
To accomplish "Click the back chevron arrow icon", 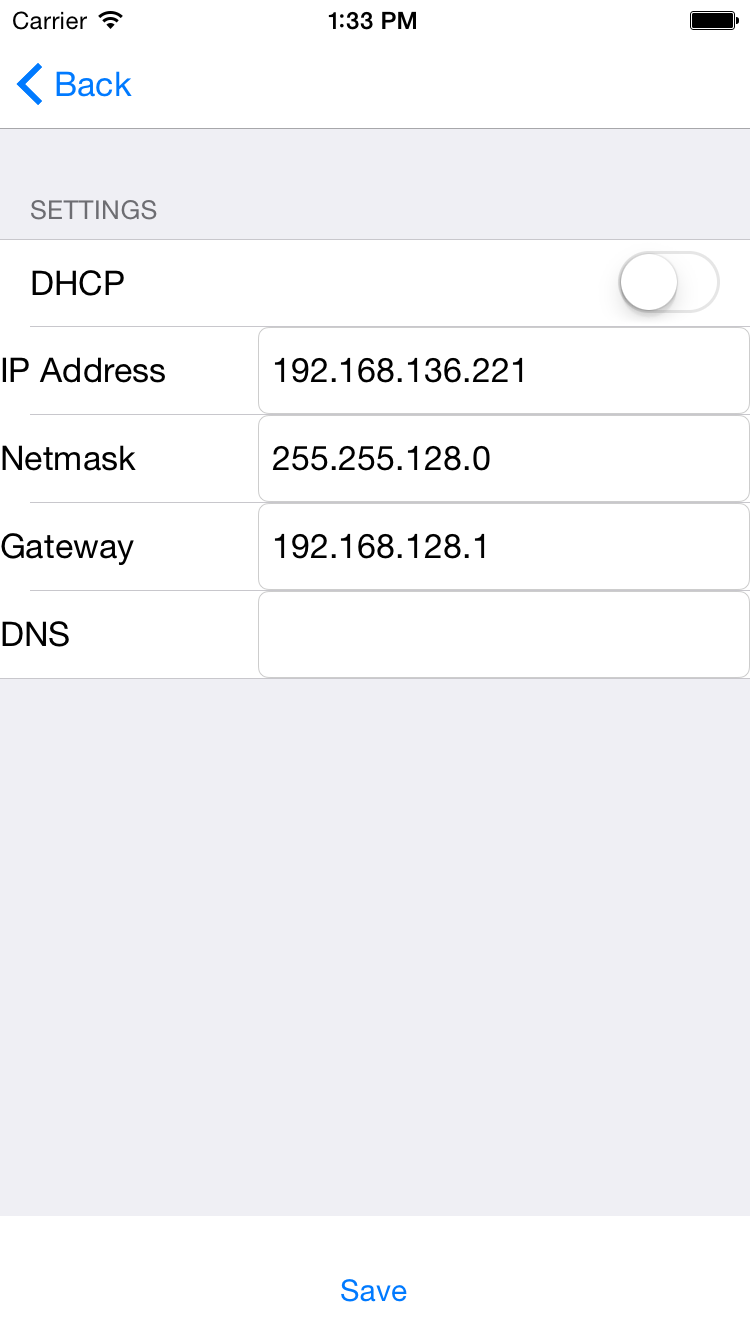I will pos(29,84).
